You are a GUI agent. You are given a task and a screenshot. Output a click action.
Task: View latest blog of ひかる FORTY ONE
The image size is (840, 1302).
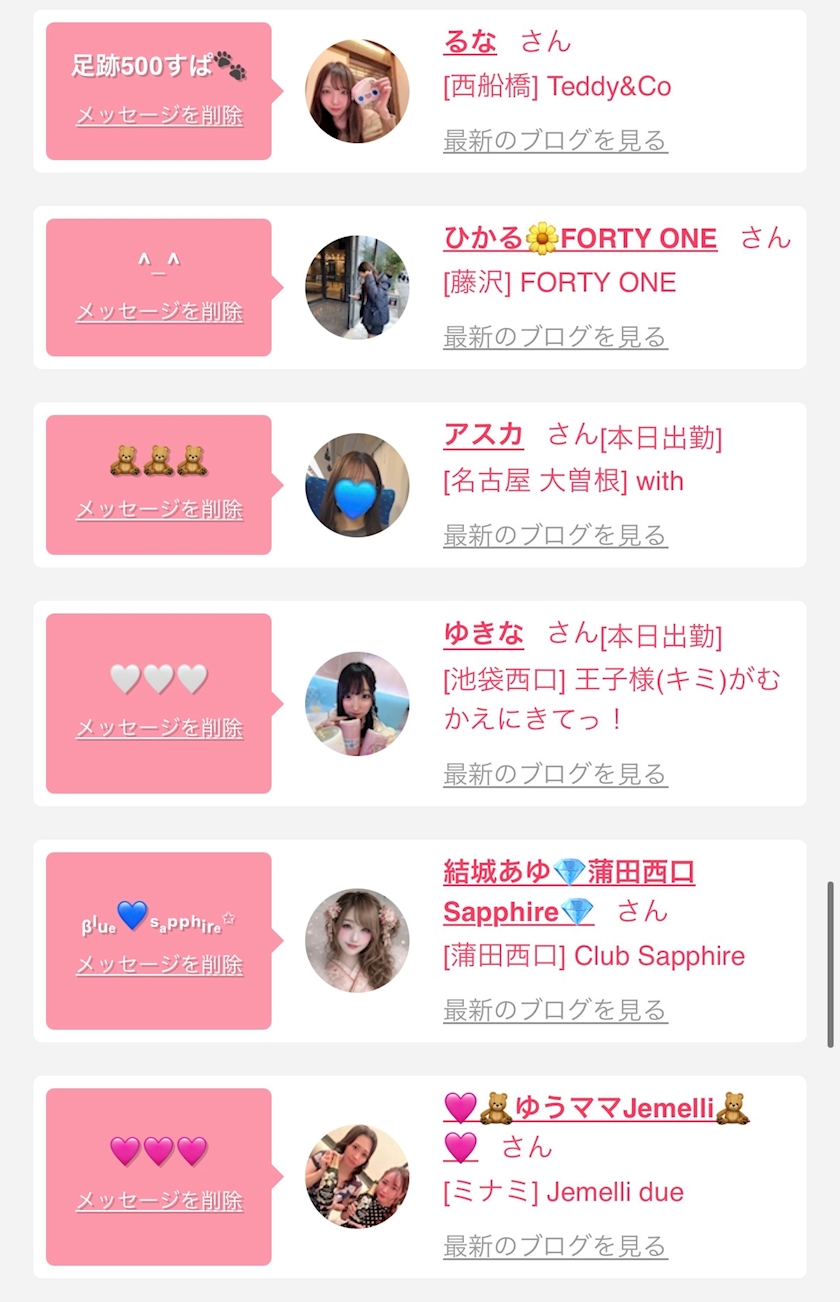point(555,336)
